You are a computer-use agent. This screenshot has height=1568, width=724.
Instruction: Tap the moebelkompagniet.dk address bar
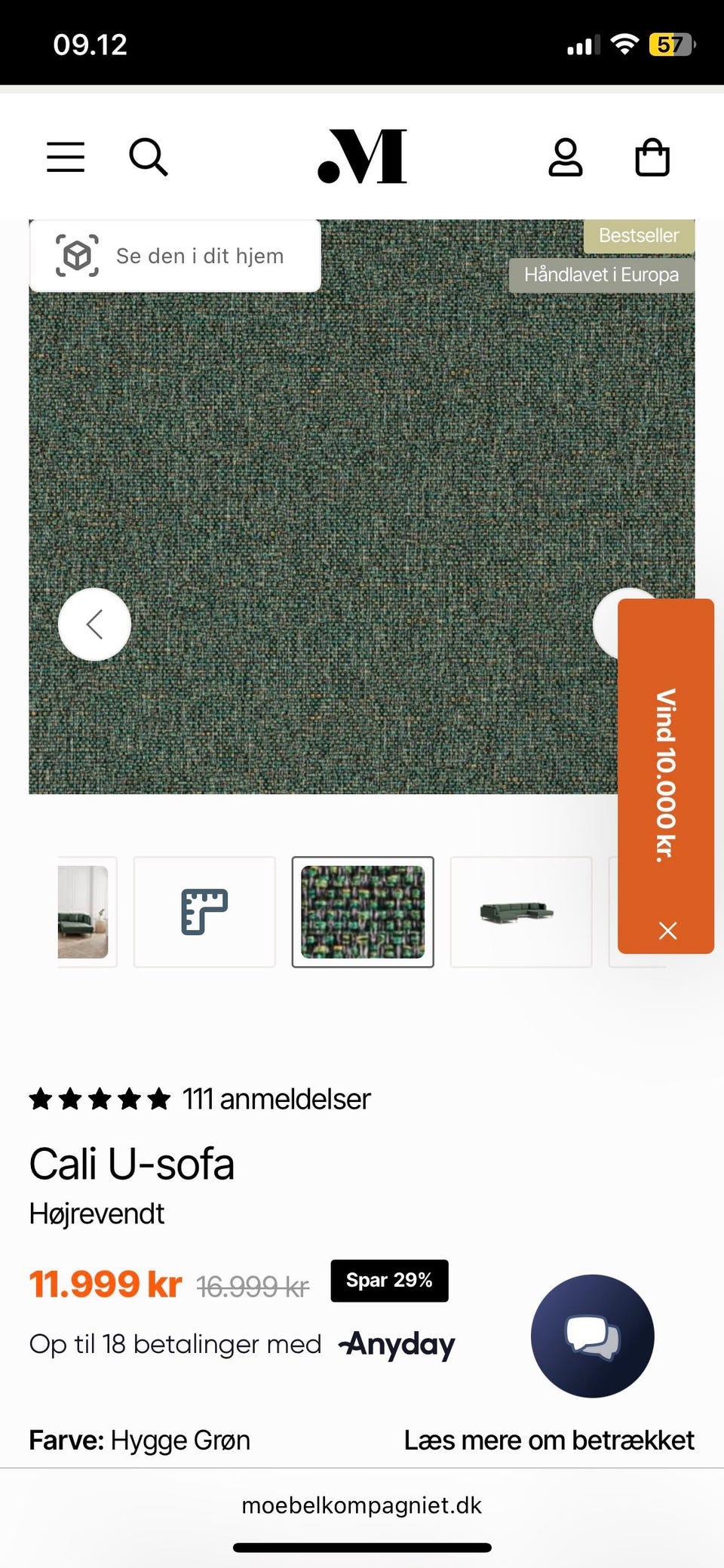[x=362, y=1505]
